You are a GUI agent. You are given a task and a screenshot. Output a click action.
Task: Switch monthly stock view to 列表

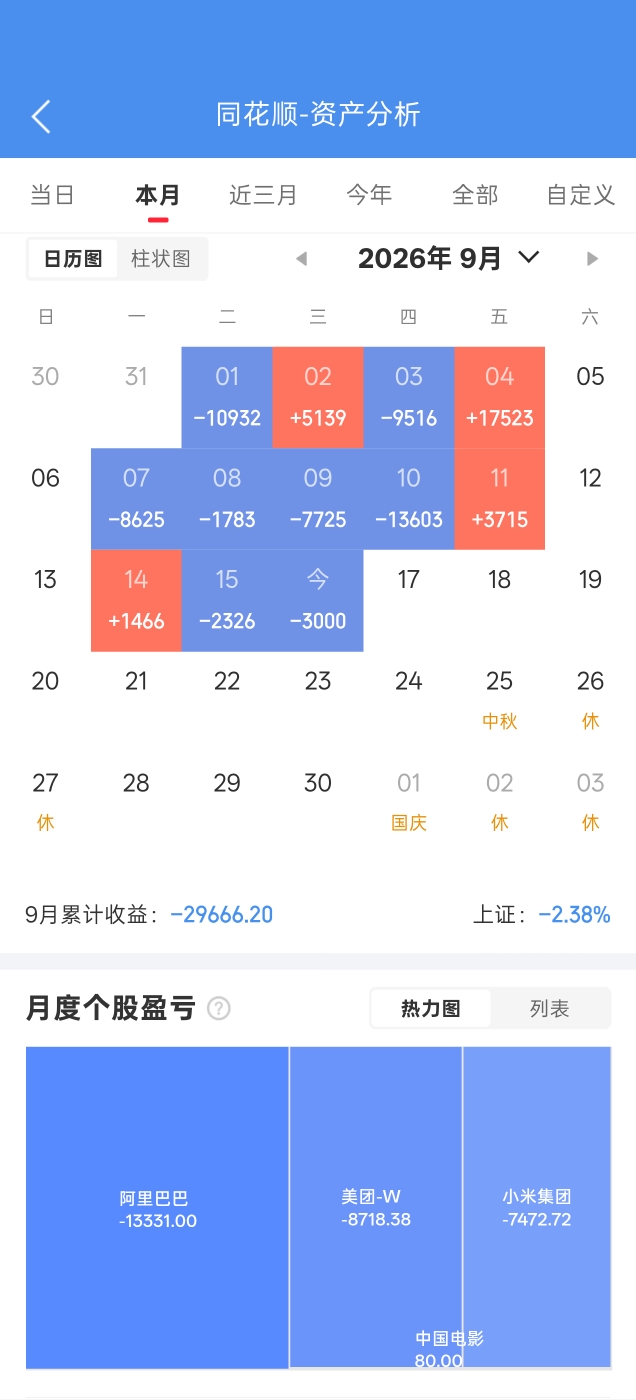(x=550, y=1009)
